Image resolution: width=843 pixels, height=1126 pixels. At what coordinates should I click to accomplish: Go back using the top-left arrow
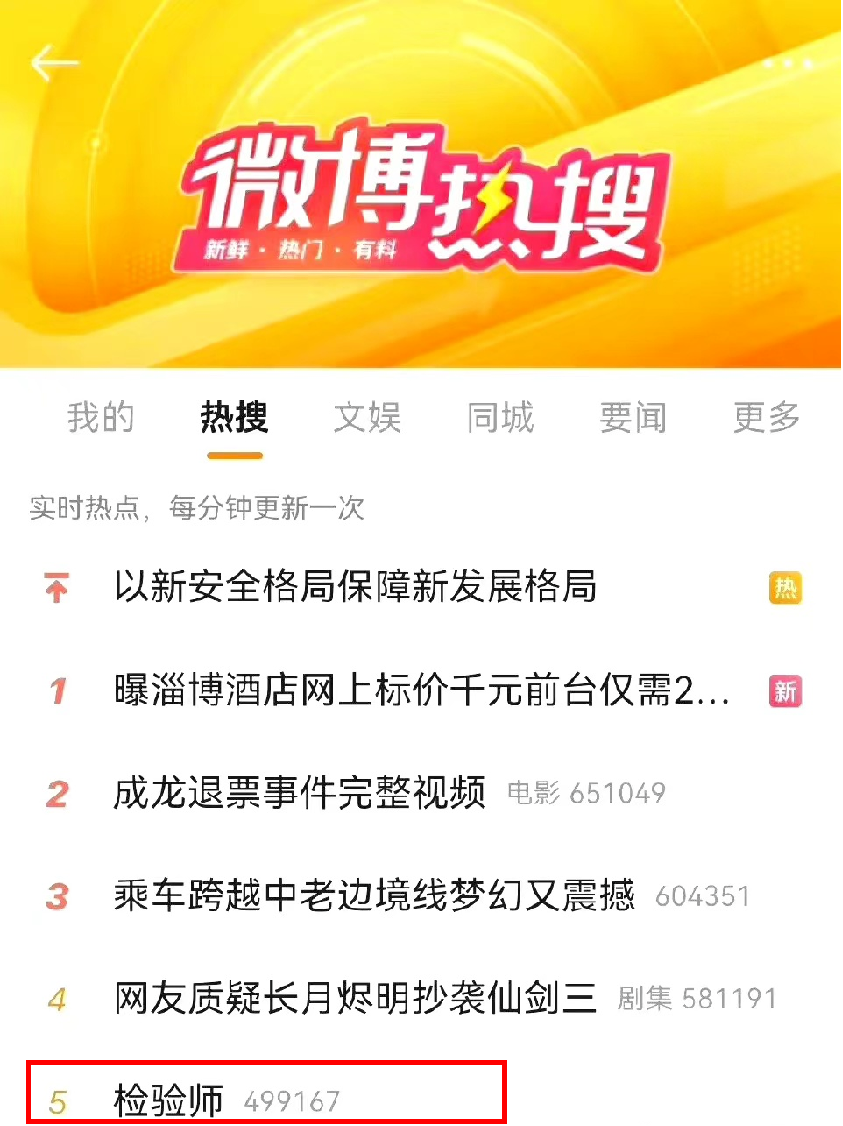[54, 63]
